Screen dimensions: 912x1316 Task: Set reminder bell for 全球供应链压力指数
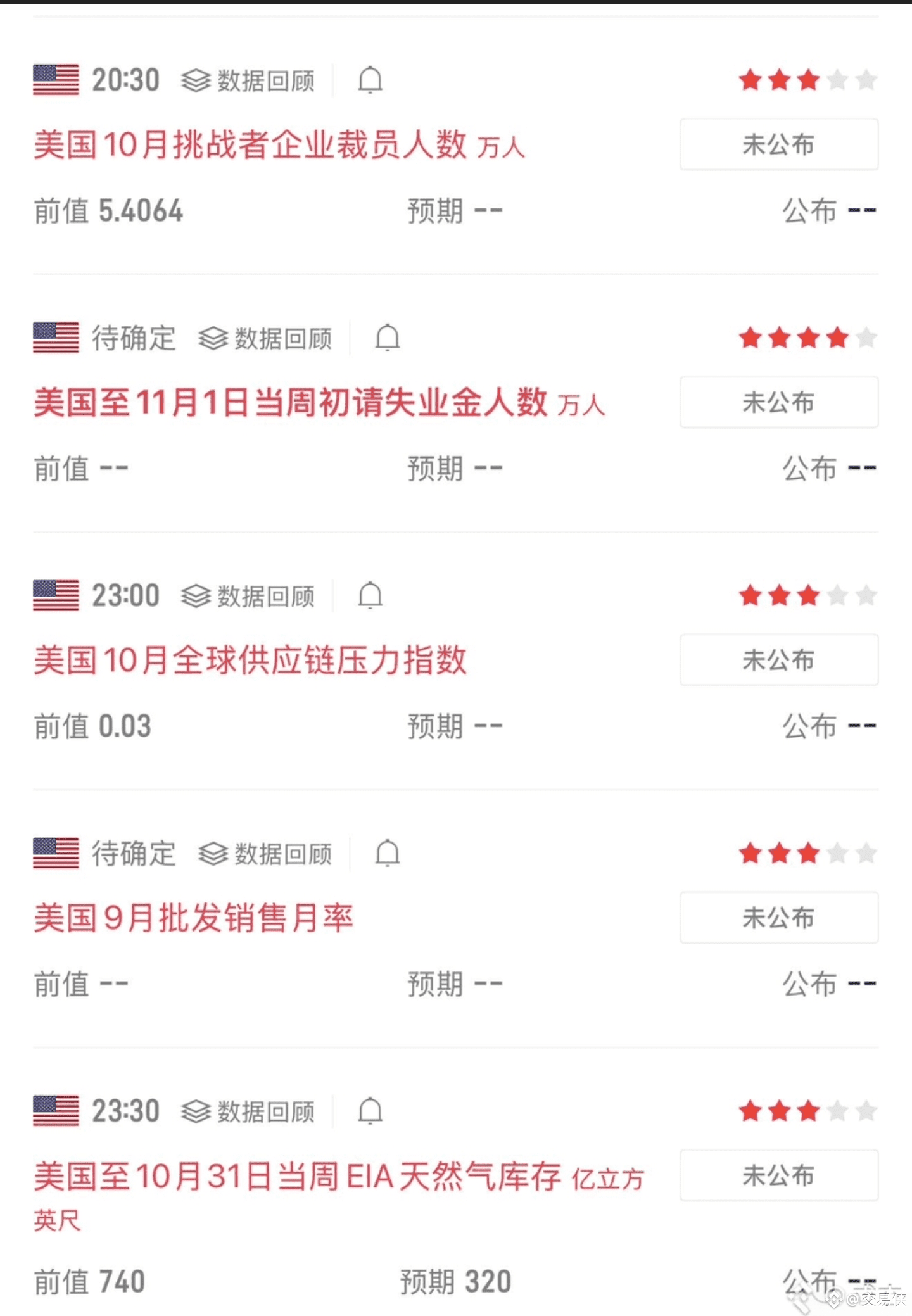370,596
